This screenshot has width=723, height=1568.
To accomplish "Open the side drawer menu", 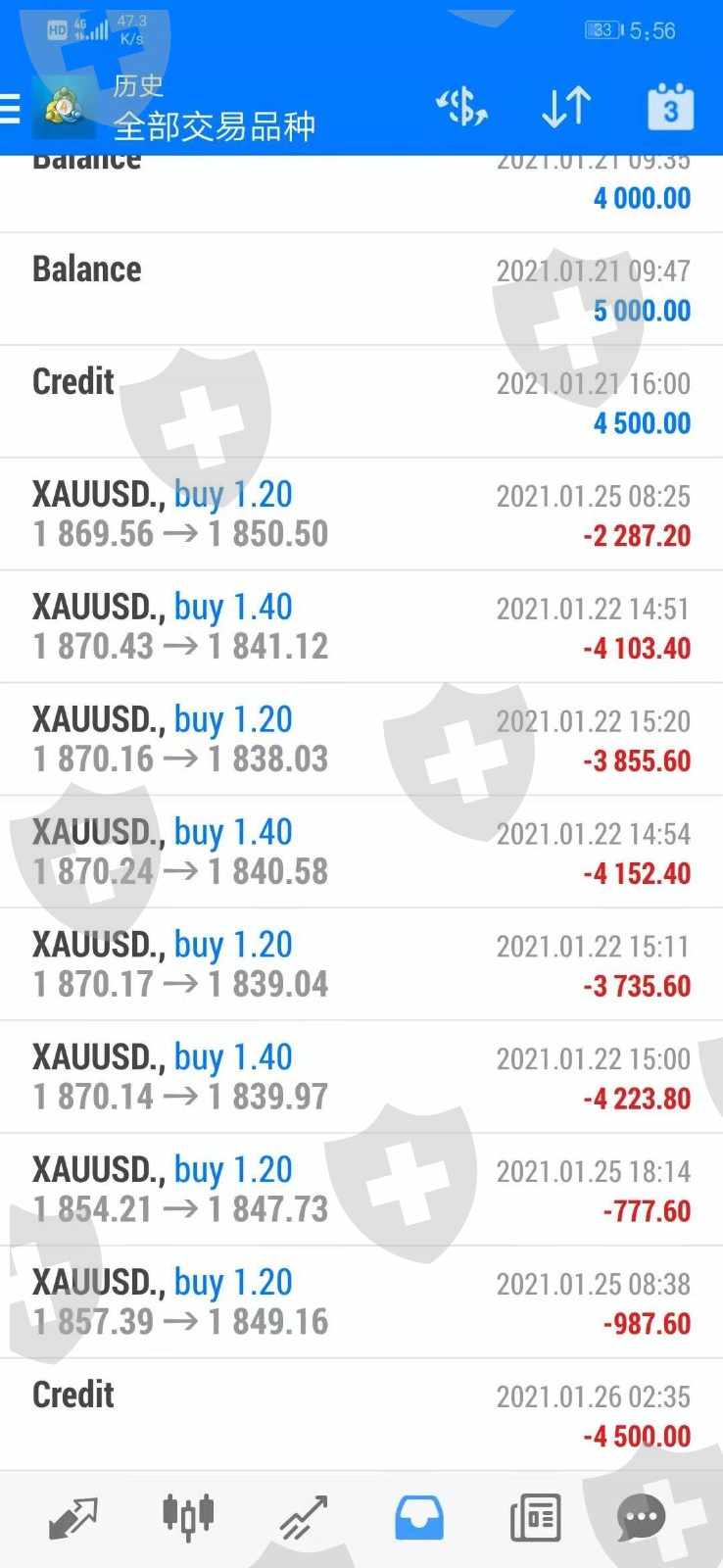I will [x=12, y=107].
